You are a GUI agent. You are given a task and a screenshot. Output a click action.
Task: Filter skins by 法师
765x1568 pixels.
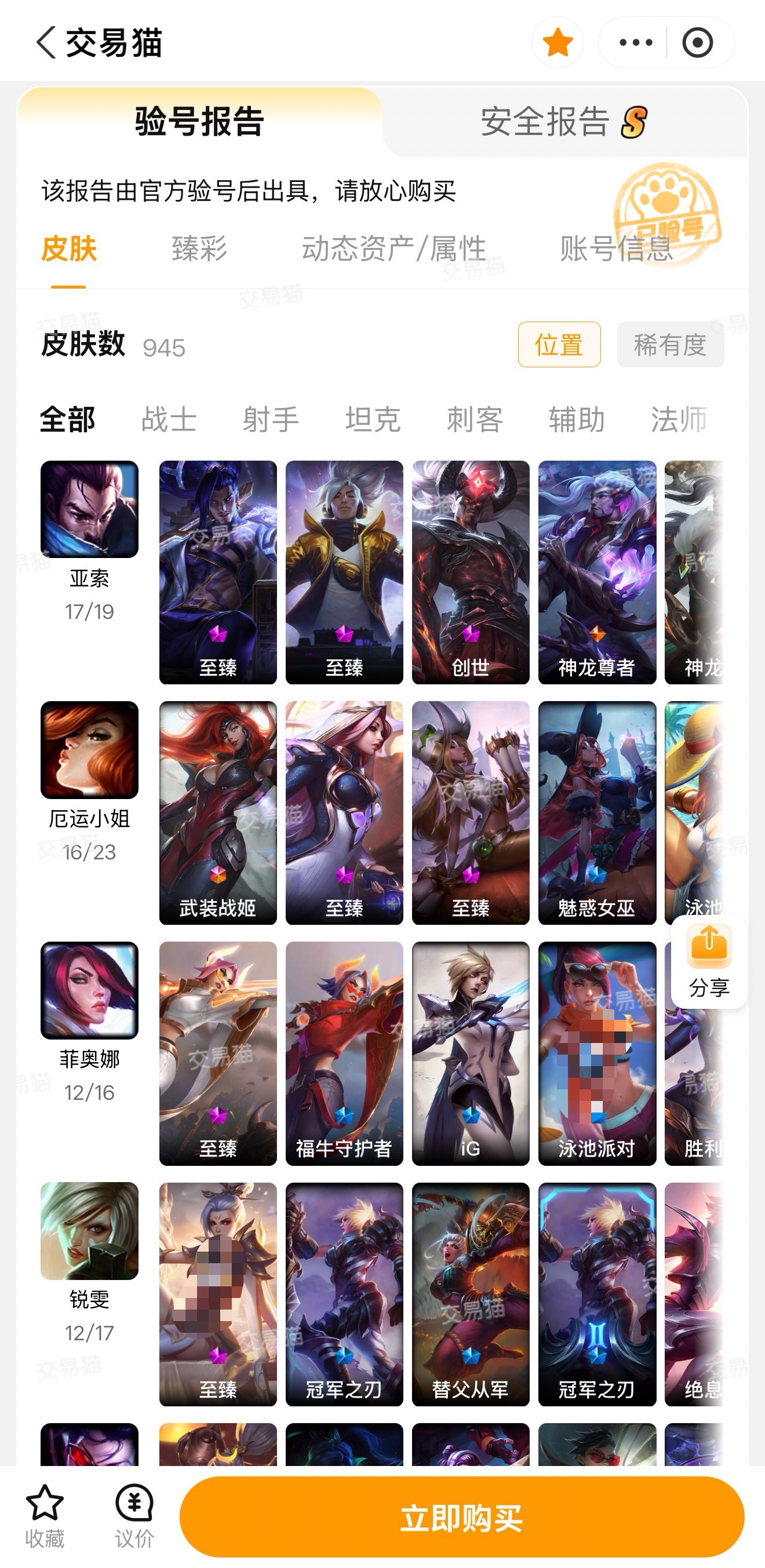[679, 420]
